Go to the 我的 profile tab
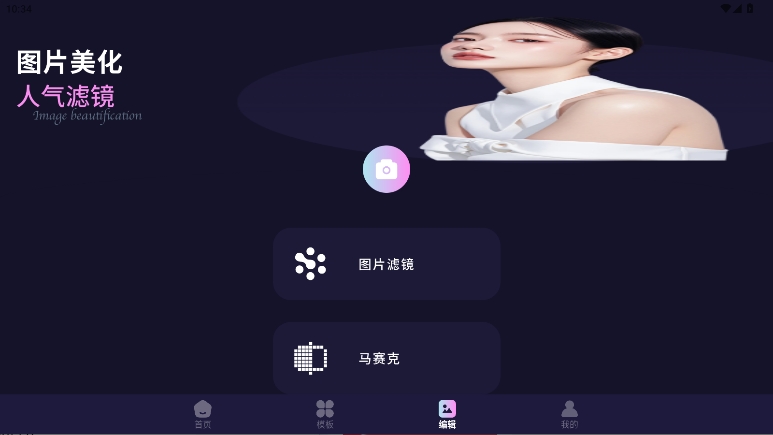 click(569, 413)
